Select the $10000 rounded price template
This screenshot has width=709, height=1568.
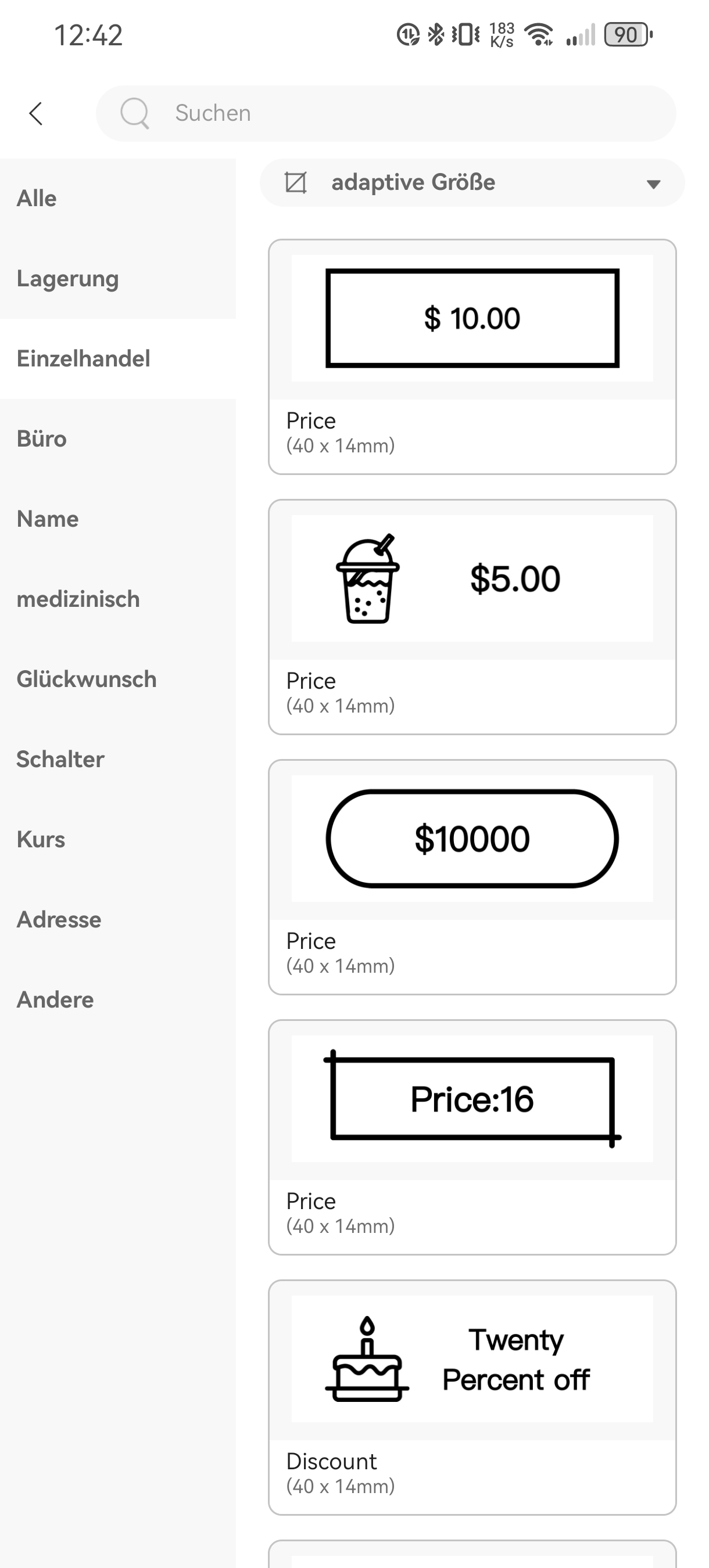472,877
